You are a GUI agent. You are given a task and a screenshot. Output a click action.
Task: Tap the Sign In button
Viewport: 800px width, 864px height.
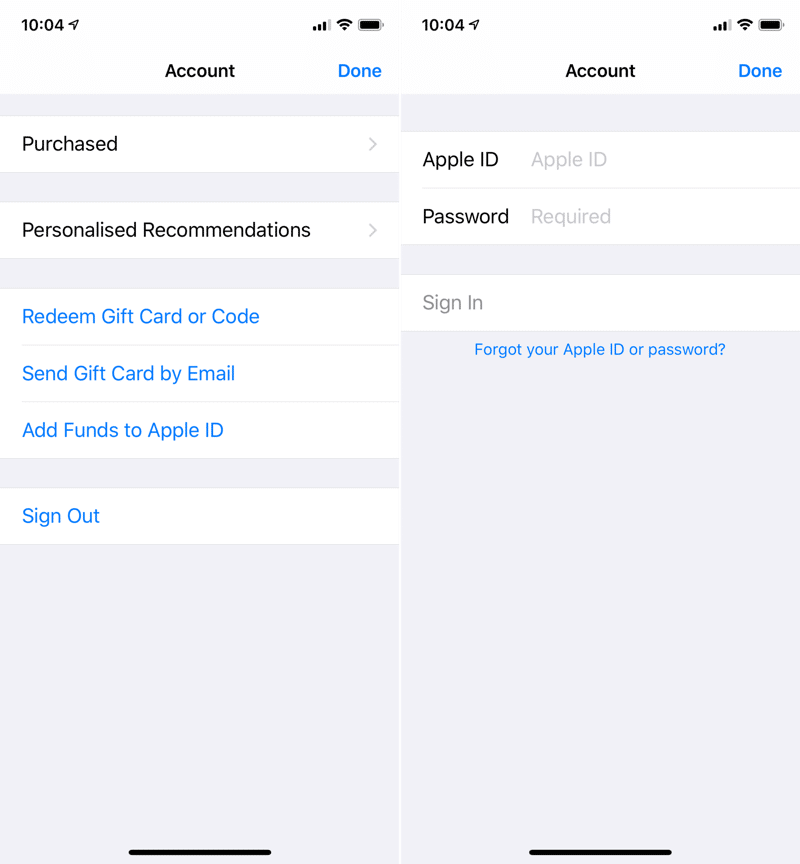(x=453, y=303)
